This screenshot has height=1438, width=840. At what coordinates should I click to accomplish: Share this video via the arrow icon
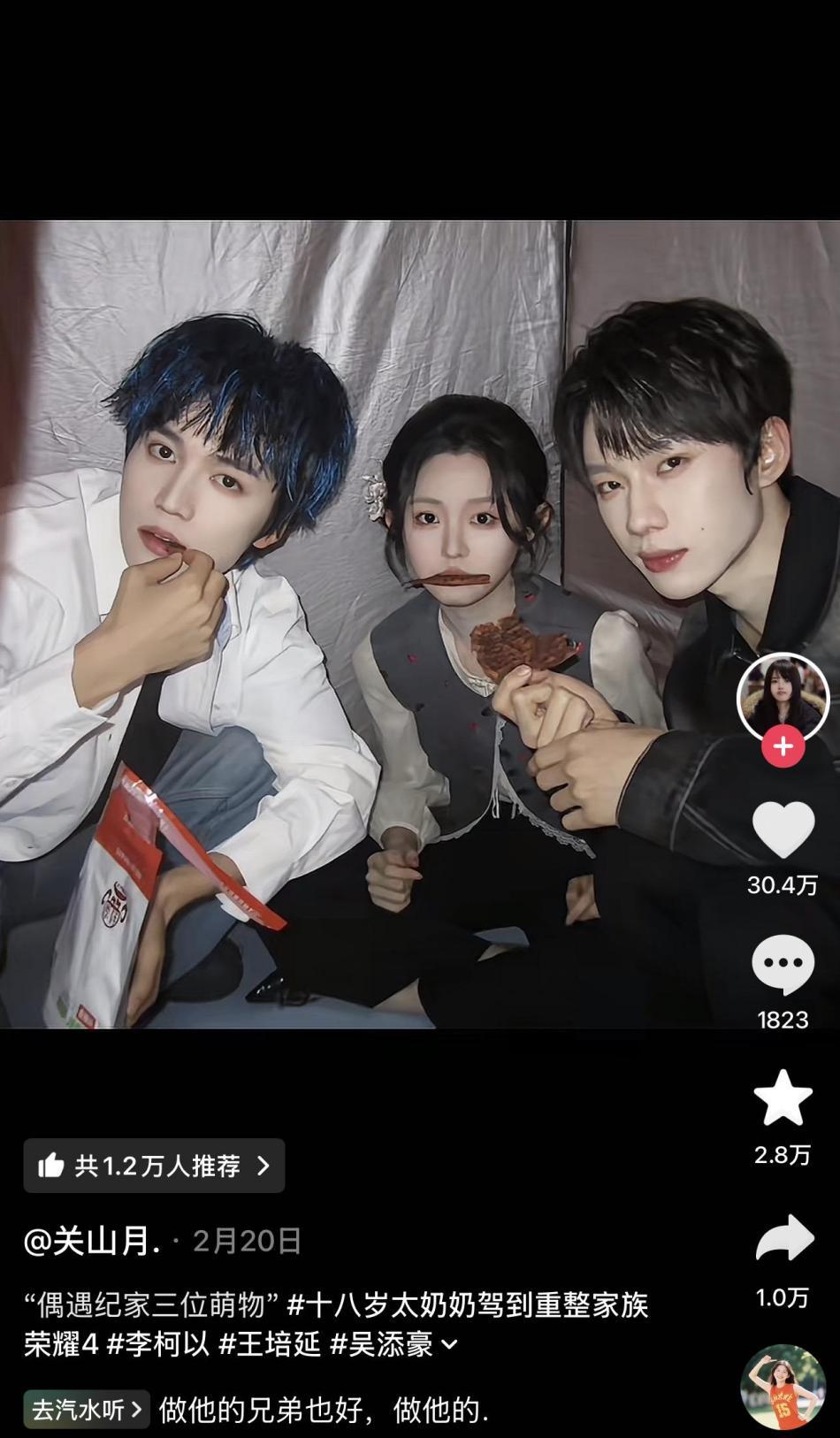click(783, 1237)
